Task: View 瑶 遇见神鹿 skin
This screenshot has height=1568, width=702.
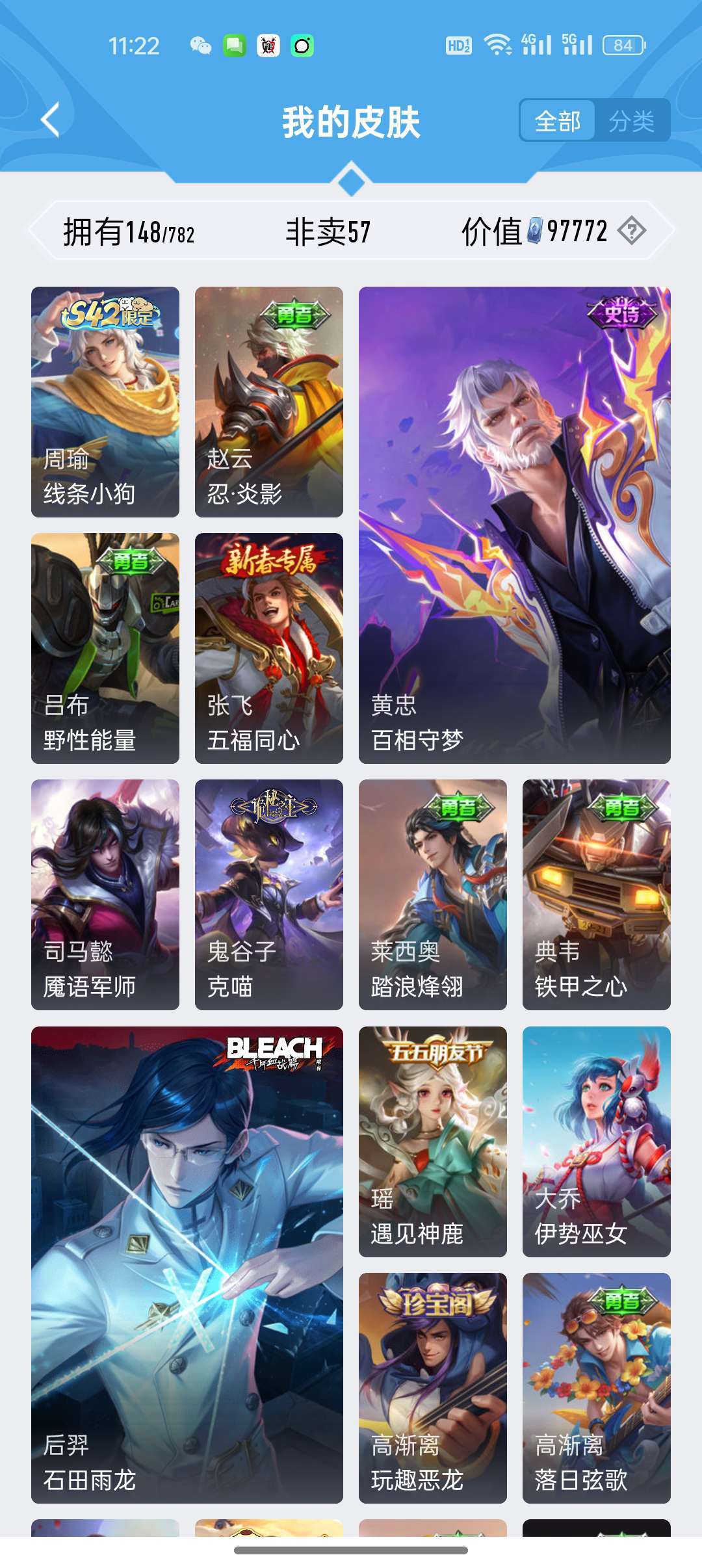Action: (x=433, y=1142)
